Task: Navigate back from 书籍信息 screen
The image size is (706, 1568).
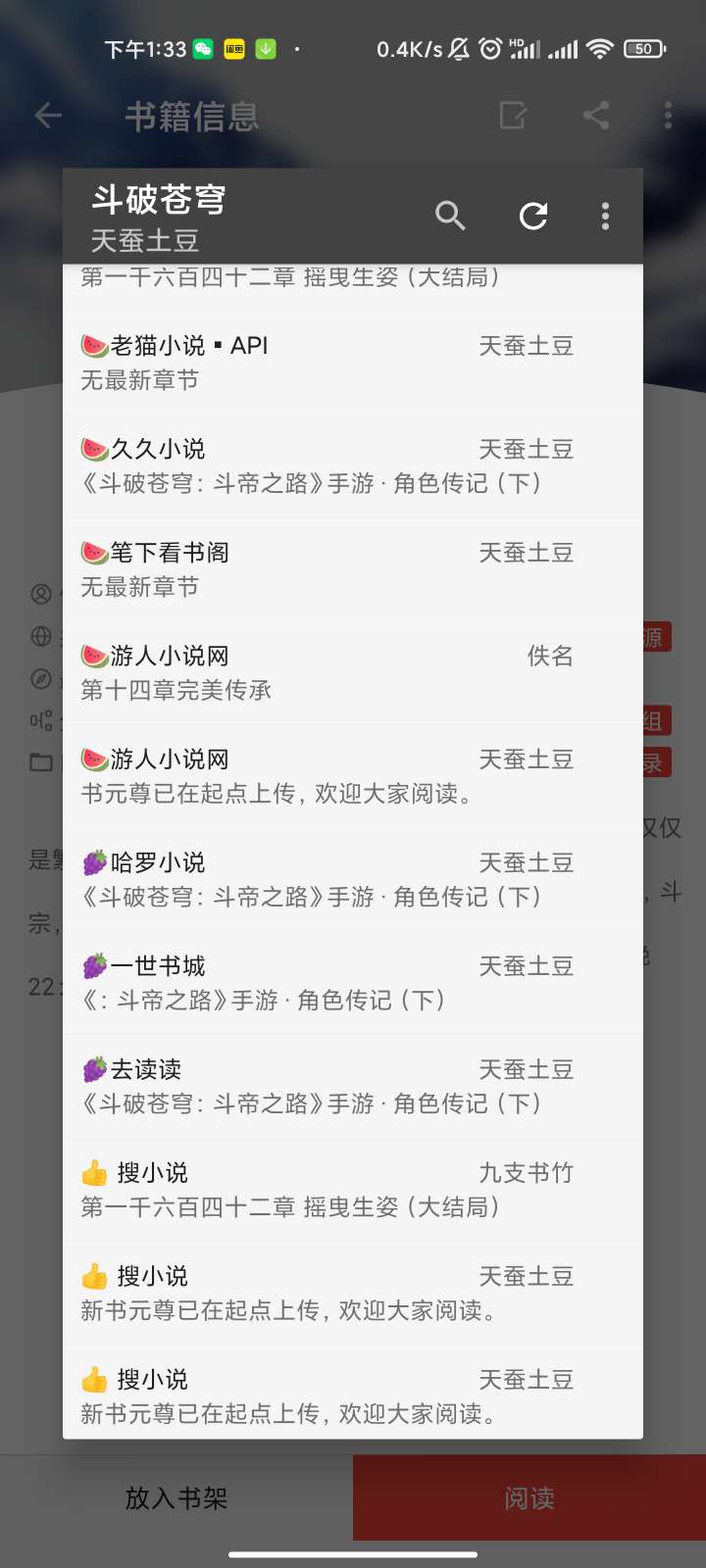Action: [x=48, y=115]
